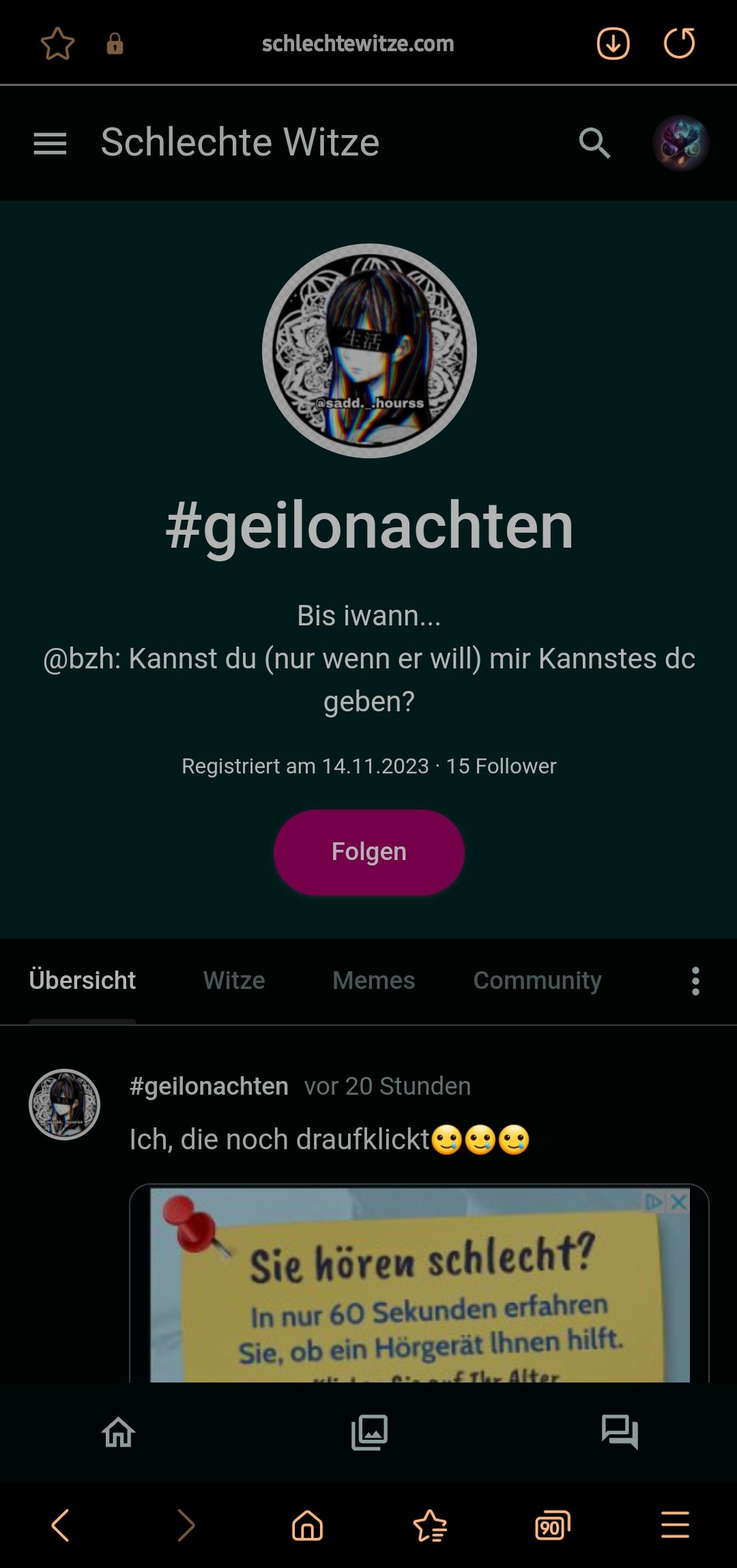Select the Übersicht tab
Viewport: 737px width, 1568px height.
point(82,981)
